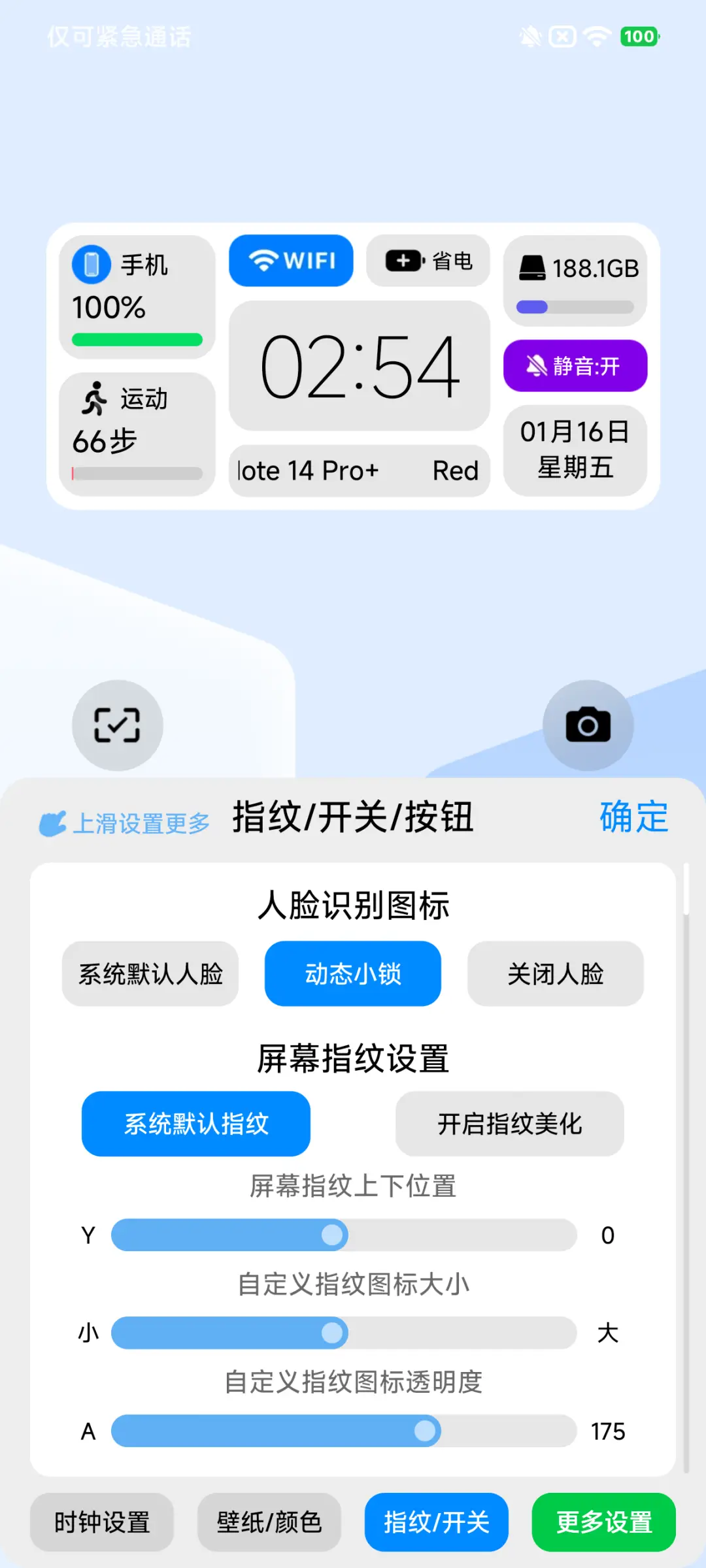Select 动态小锁 face icon option
706x1568 pixels.
point(352,973)
